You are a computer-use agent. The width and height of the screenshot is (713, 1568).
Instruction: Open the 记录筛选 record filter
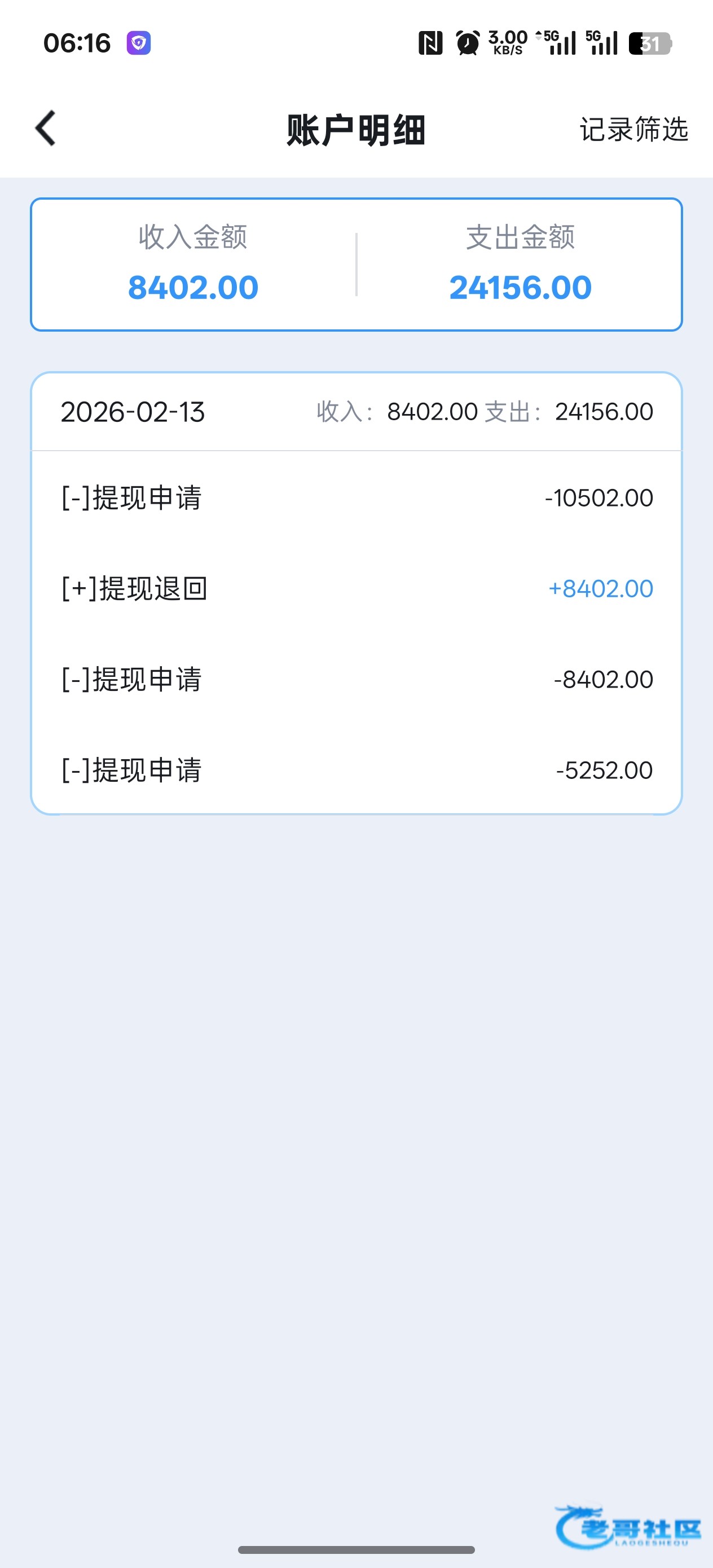pos(633,130)
